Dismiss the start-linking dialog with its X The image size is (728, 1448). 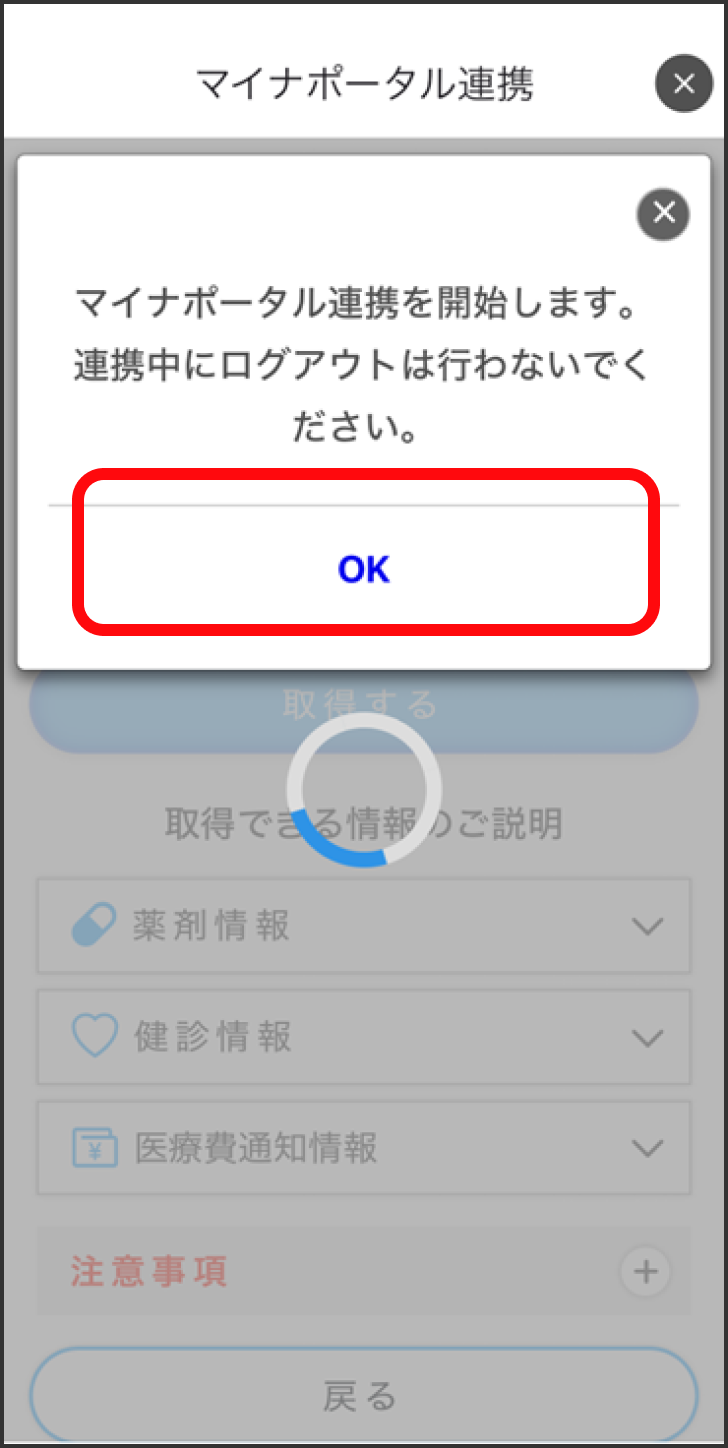click(663, 213)
